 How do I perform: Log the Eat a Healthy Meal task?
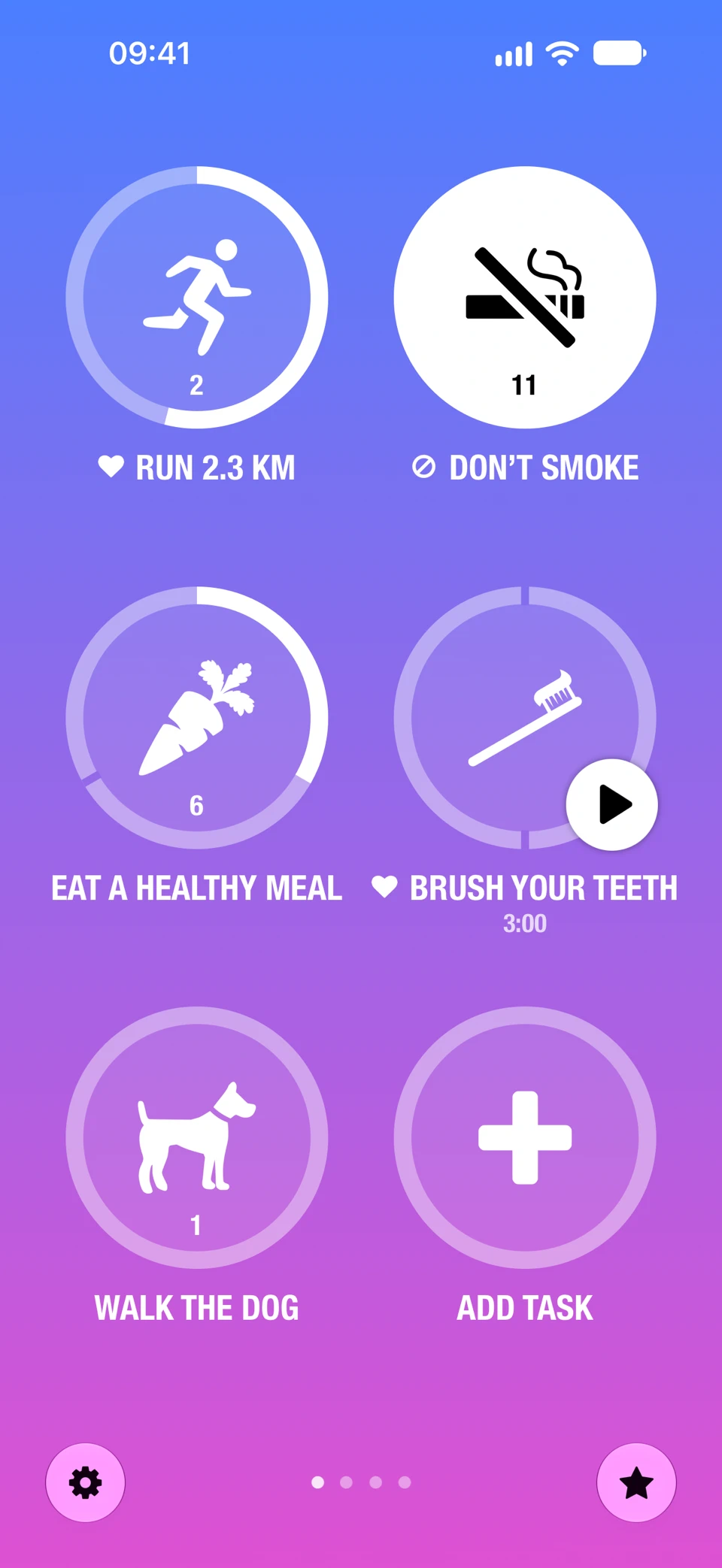click(x=197, y=718)
